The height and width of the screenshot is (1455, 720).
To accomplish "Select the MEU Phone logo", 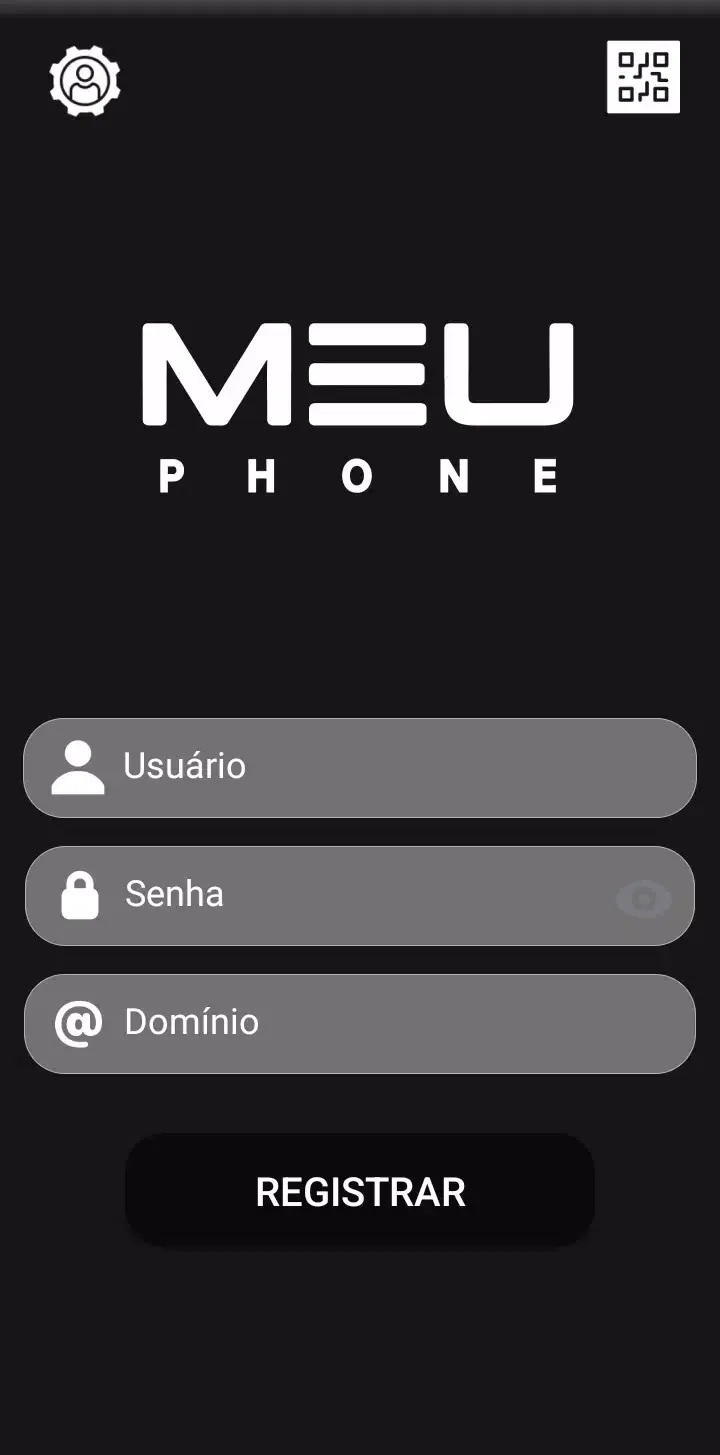I will [x=360, y=375].
